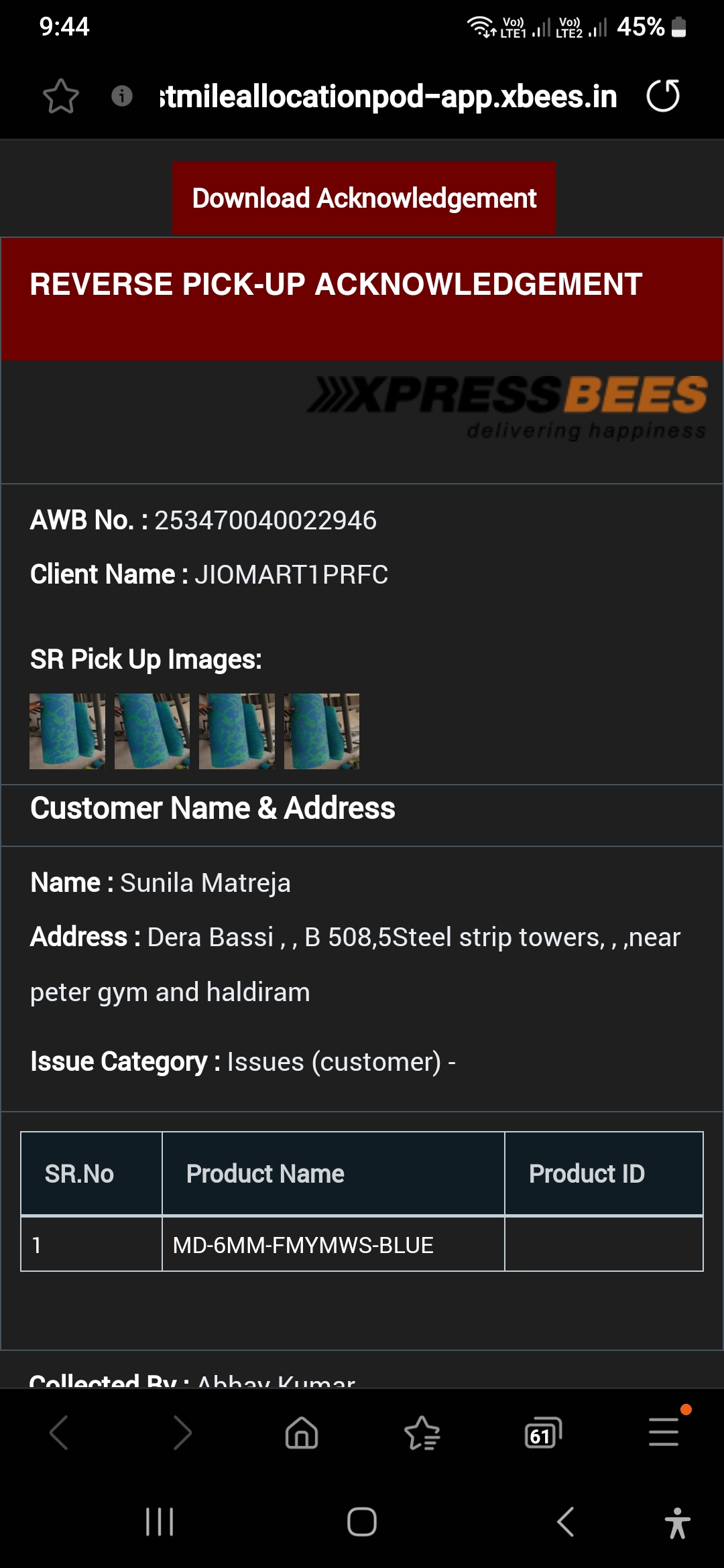This screenshot has height=1568, width=724.
Task: Open the browser hamburger menu
Action: pyautogui.click(x=664, y=1431)
